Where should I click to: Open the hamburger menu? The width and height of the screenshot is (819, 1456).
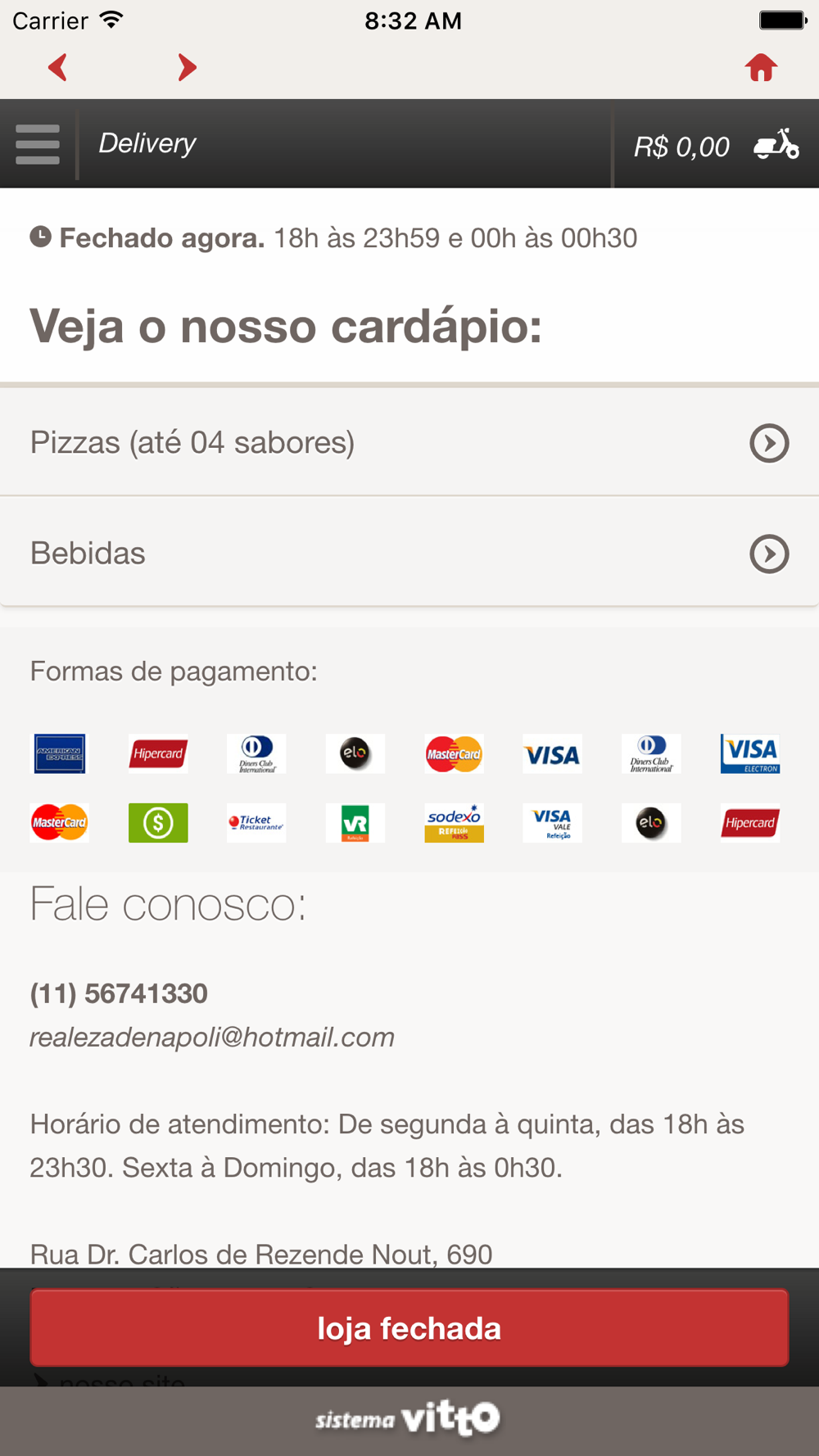pyautogui.click(x=38, y=144)
